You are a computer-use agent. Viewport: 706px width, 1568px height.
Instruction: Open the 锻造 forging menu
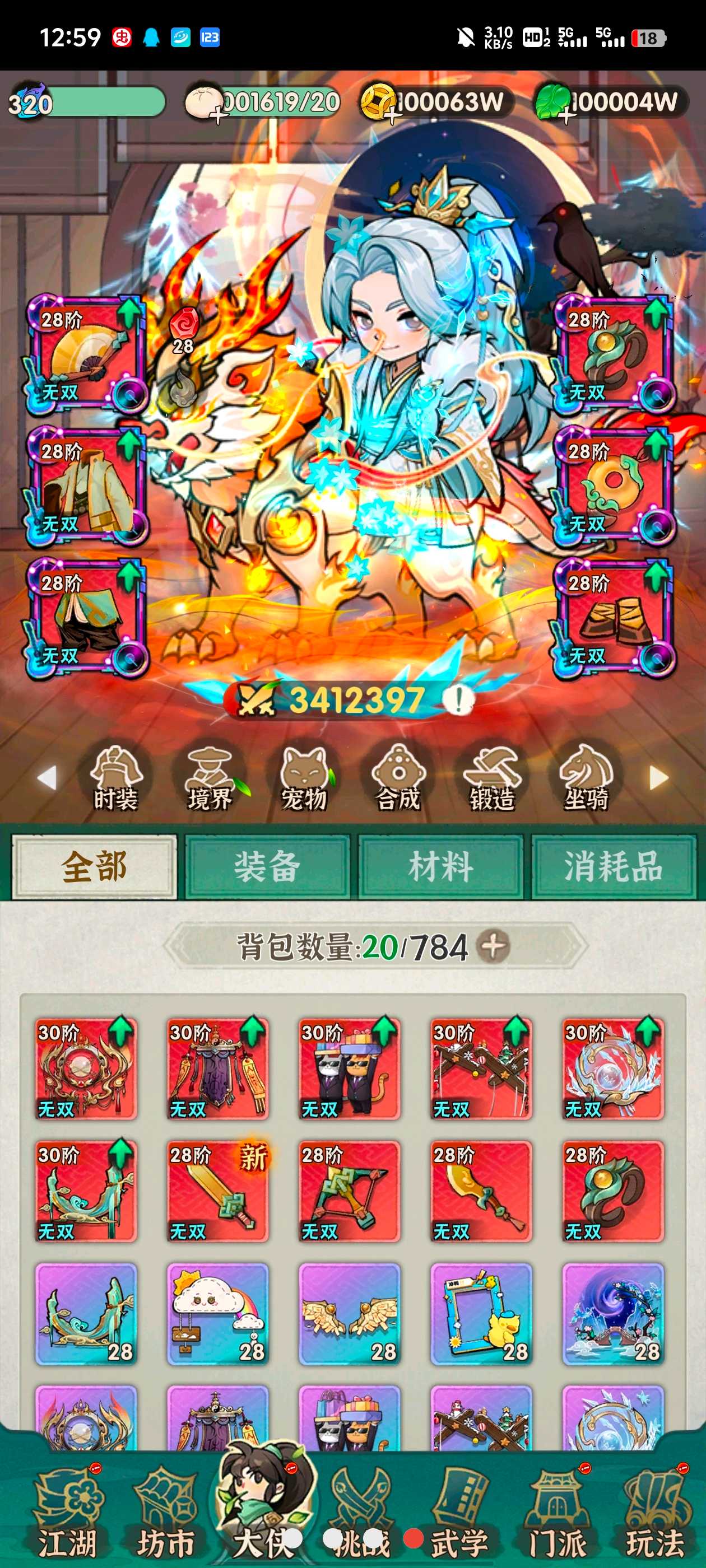[492, 778]
